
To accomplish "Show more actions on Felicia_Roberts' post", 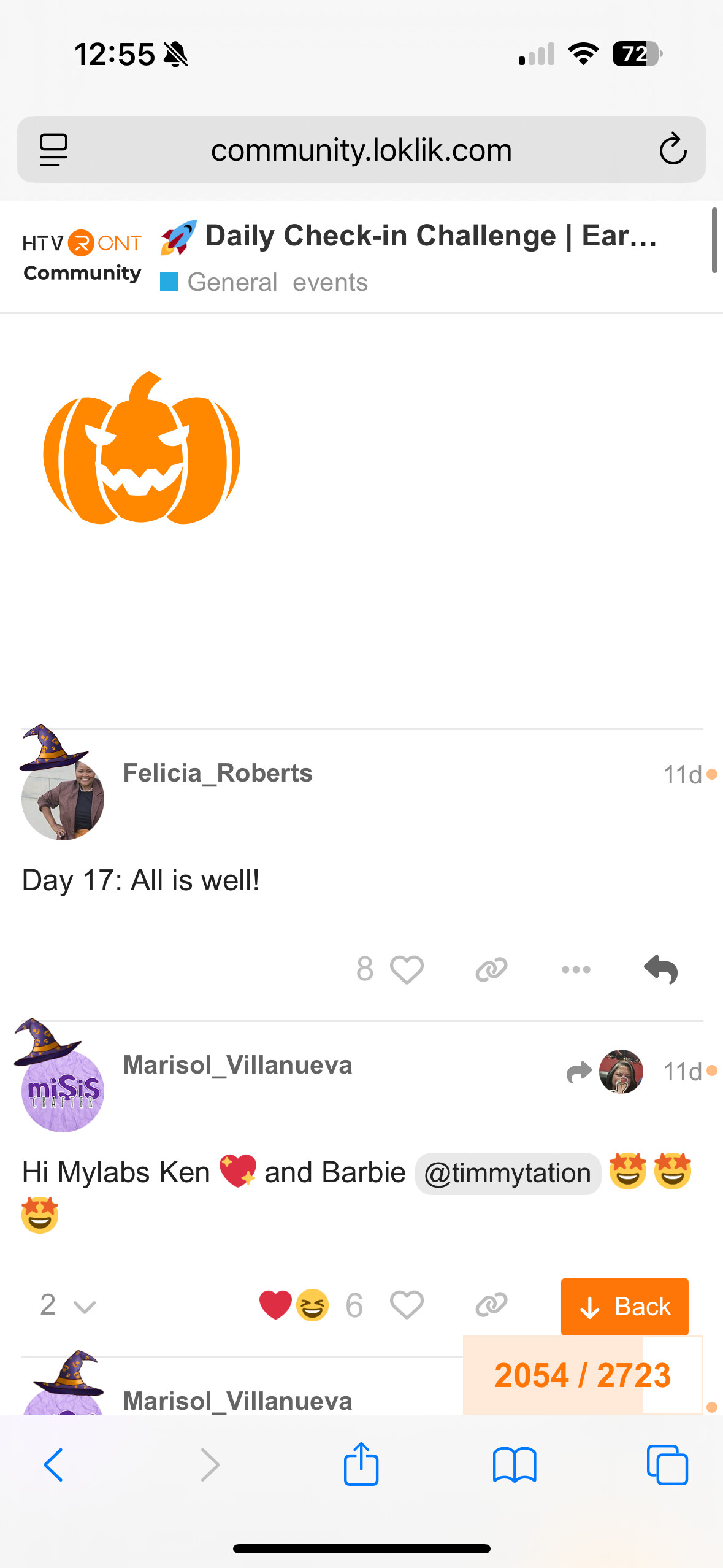I will point(576,969).
